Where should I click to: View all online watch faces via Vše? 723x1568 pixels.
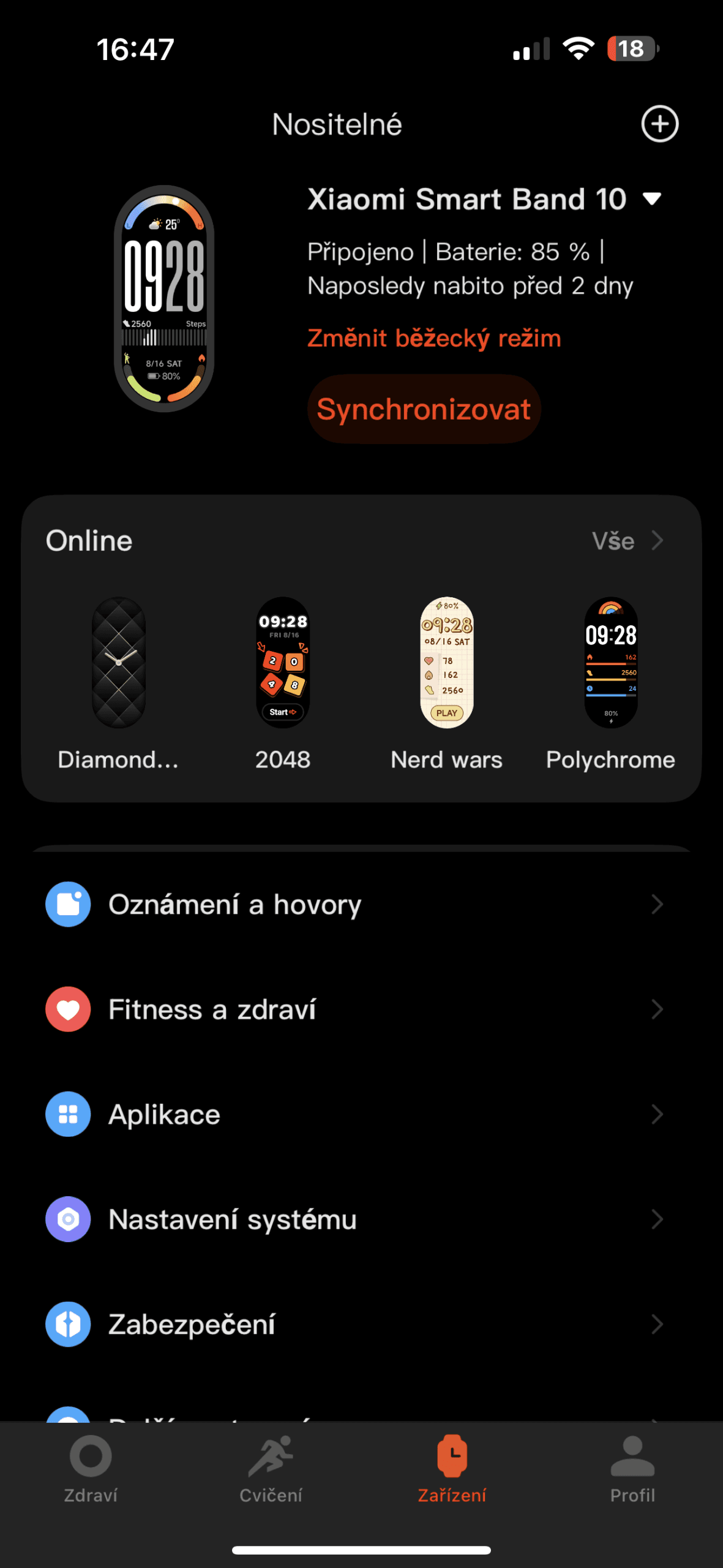(x=627, y=541)
